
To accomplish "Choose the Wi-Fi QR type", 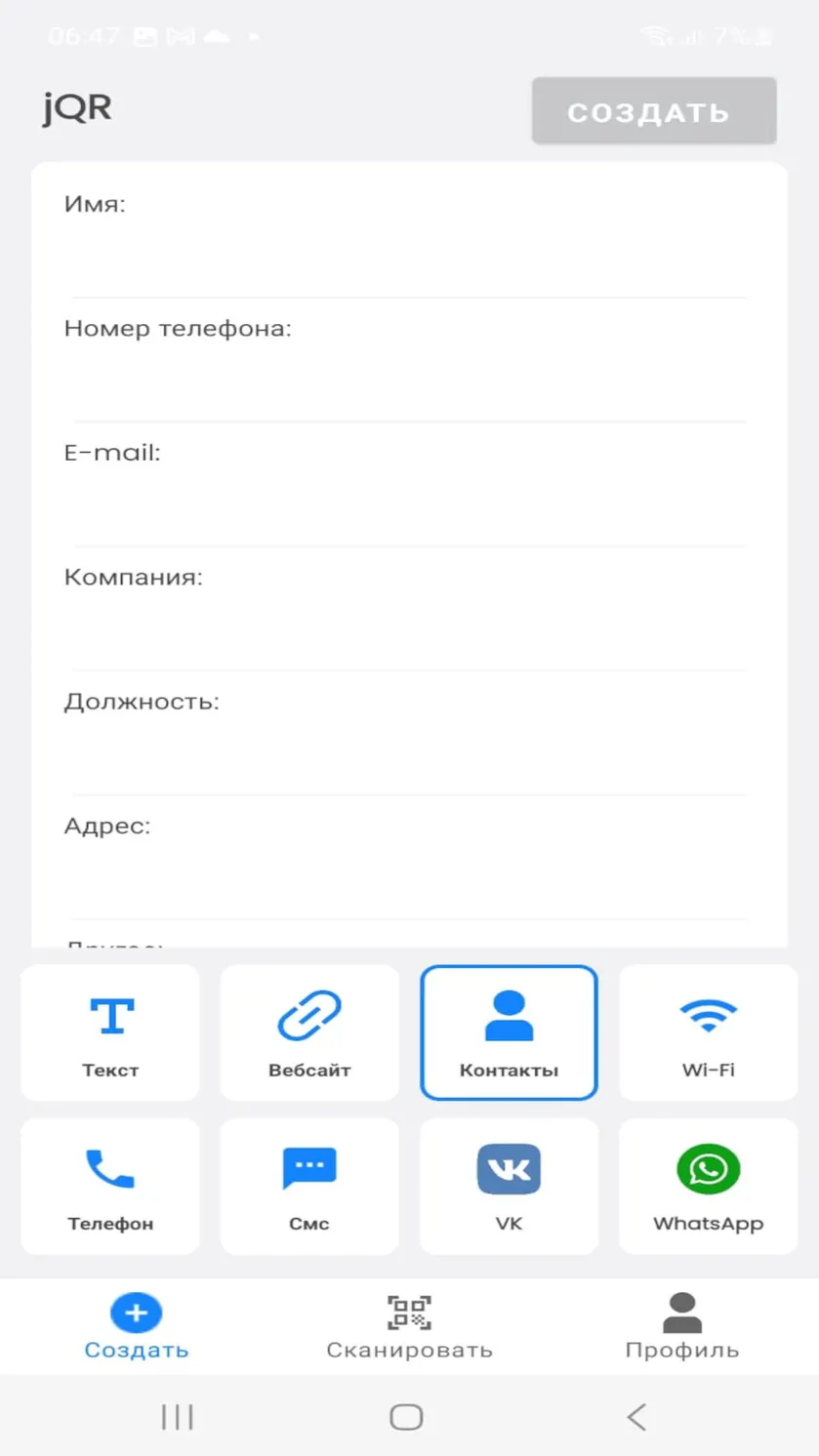I will click(708, 1032).
